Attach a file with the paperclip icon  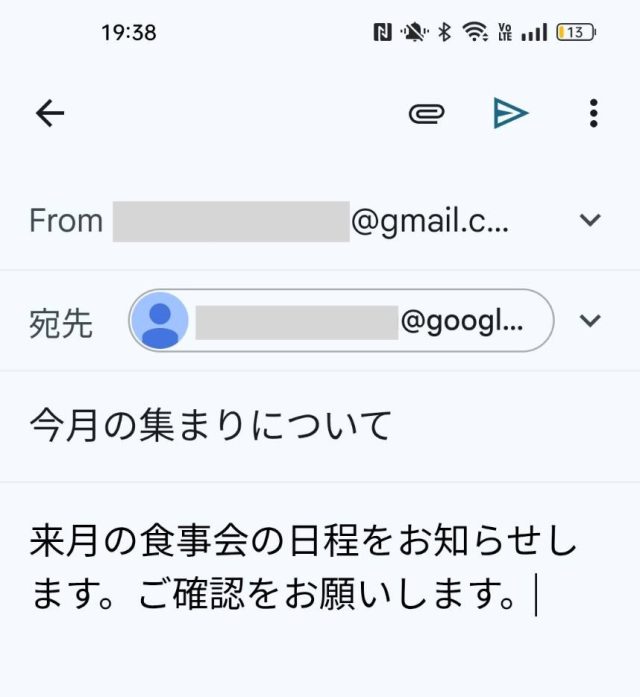point(426,114)
